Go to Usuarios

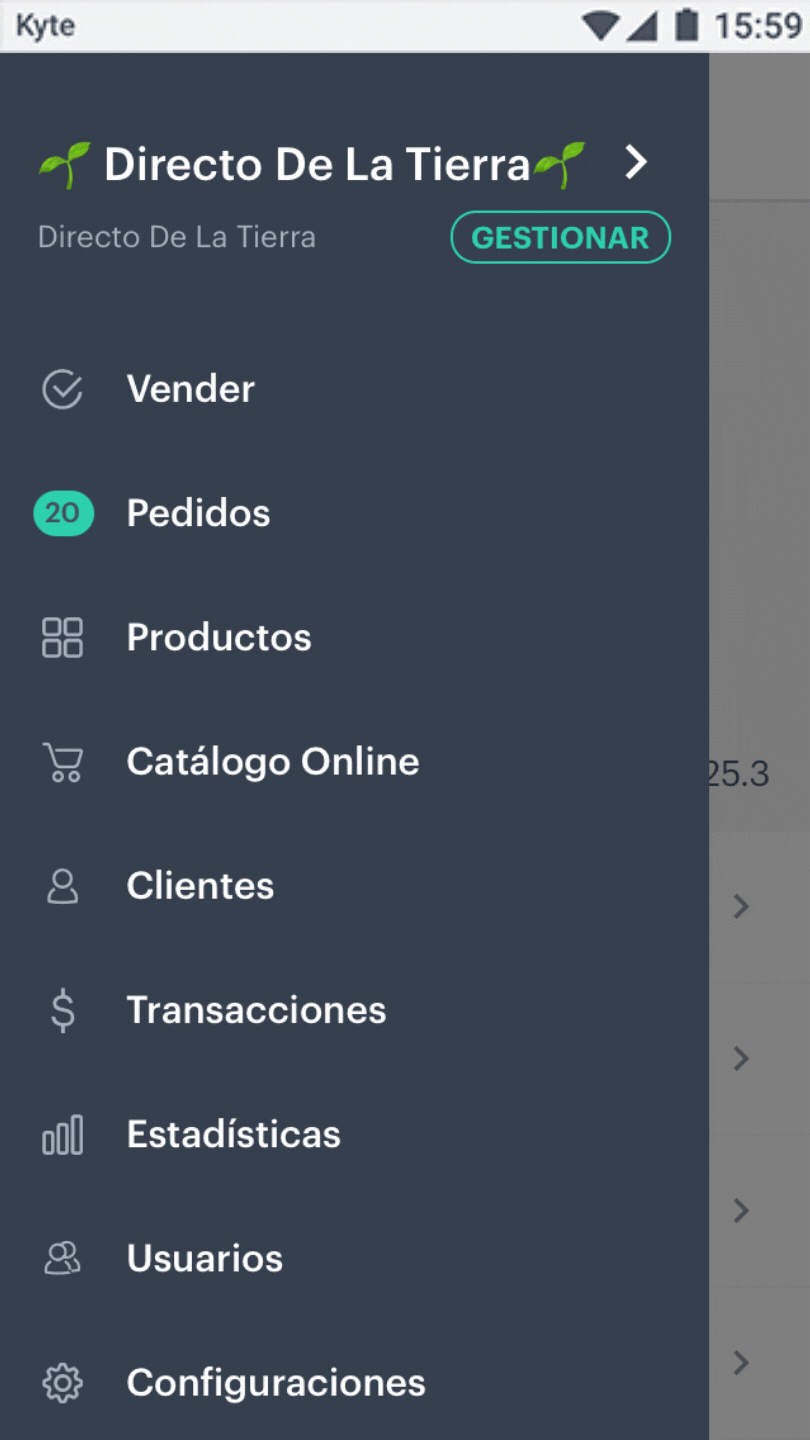click(204, 1258)
